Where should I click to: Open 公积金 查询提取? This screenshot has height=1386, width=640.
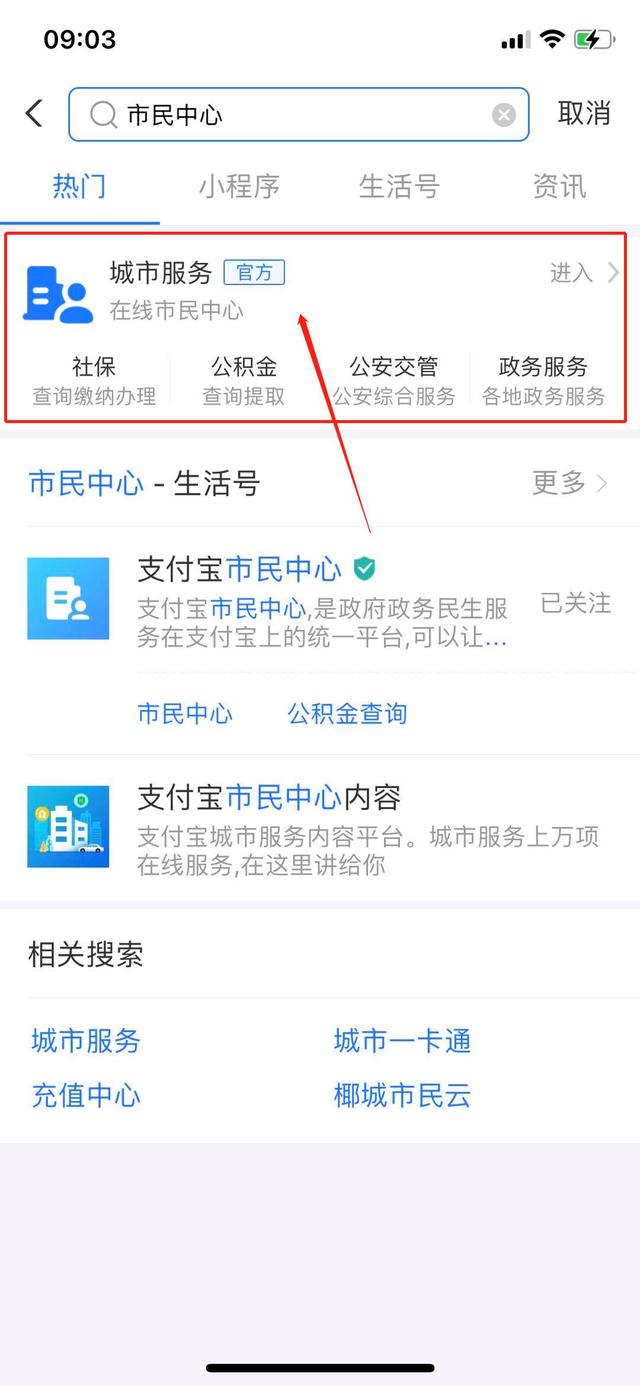(244, 381)
